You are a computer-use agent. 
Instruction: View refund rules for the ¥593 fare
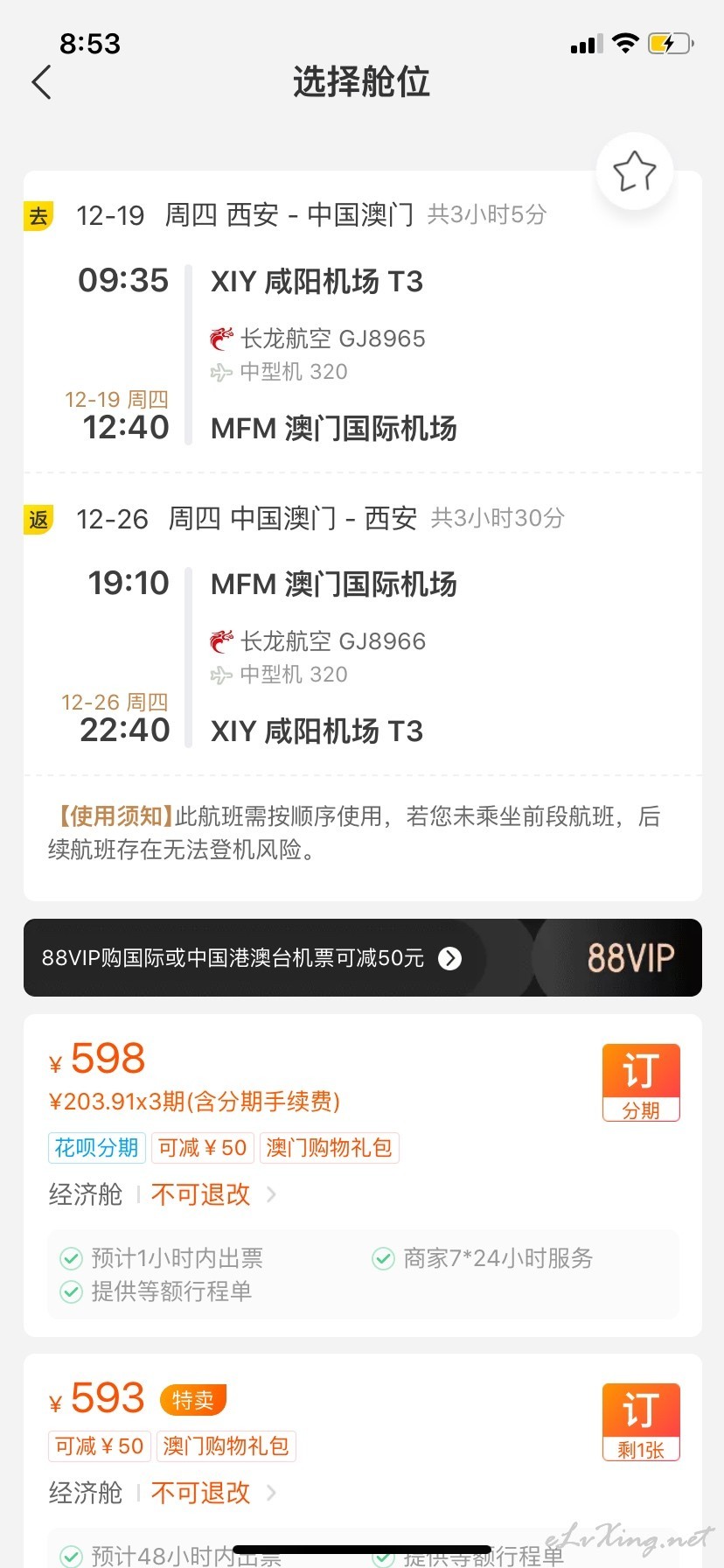pyautogui.click(x=213, y=1493)
